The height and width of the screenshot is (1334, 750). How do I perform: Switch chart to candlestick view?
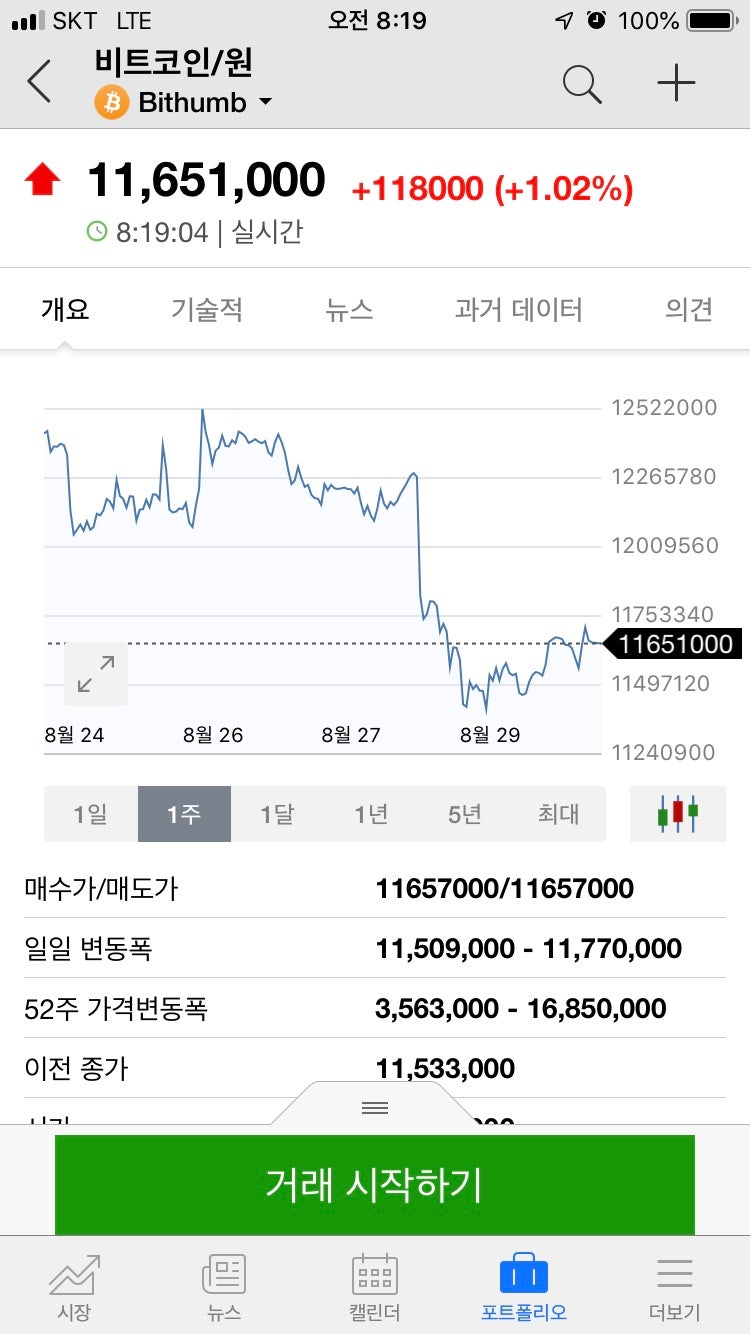tap(677, 814)
